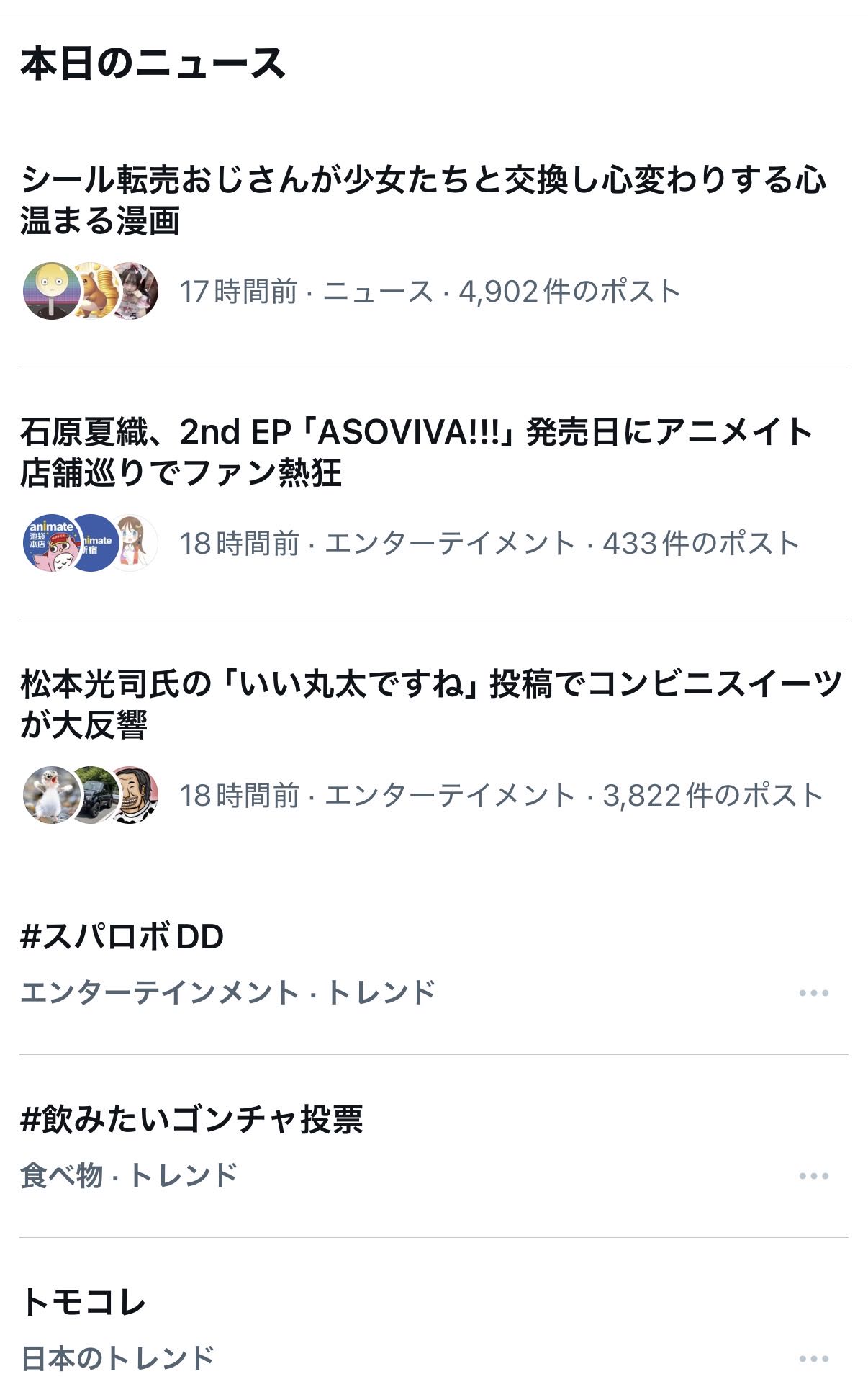868x1392 pixels.
Task: Open the 石原夏織 ASOVIVA!!! news story
Action: (x=416, y=452)
